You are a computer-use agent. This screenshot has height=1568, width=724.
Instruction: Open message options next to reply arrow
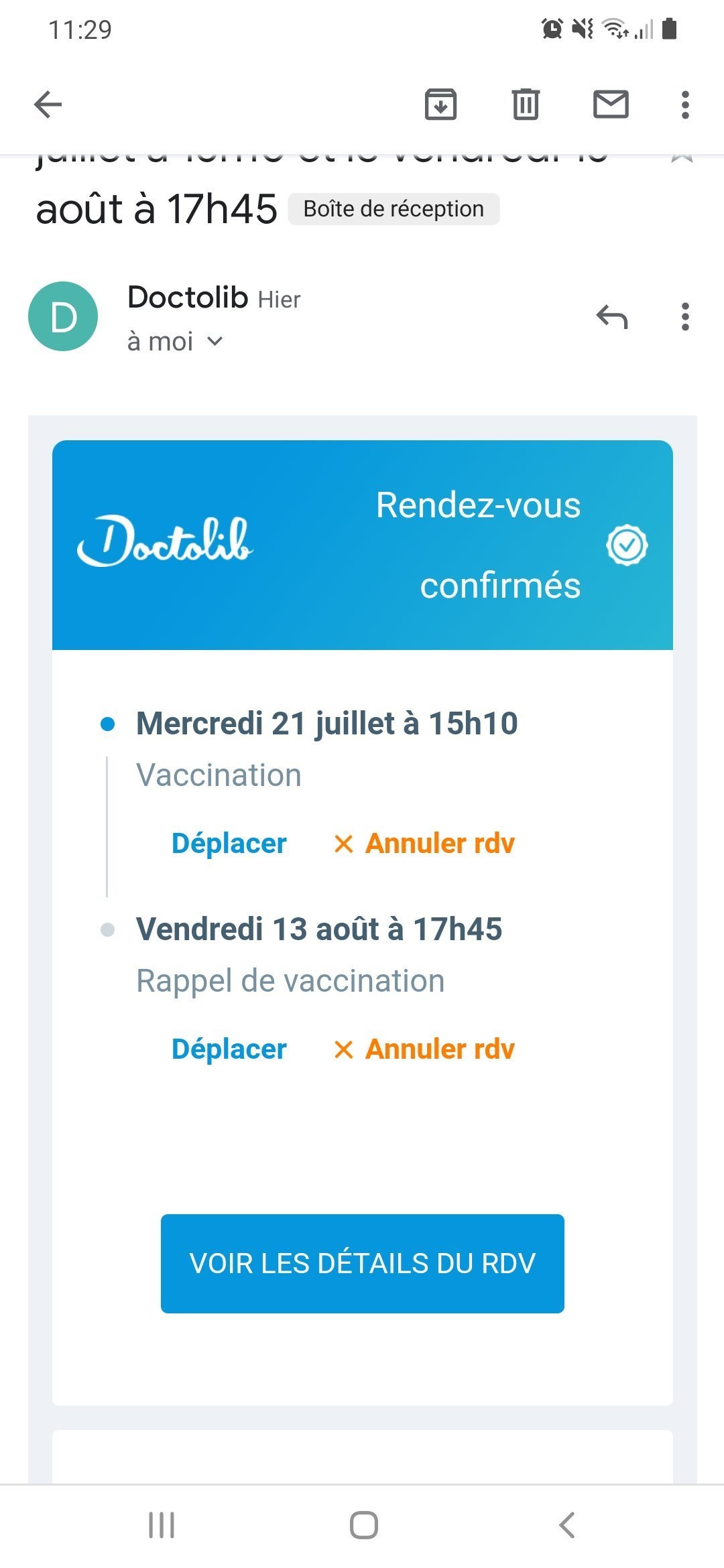coord(684,317)
